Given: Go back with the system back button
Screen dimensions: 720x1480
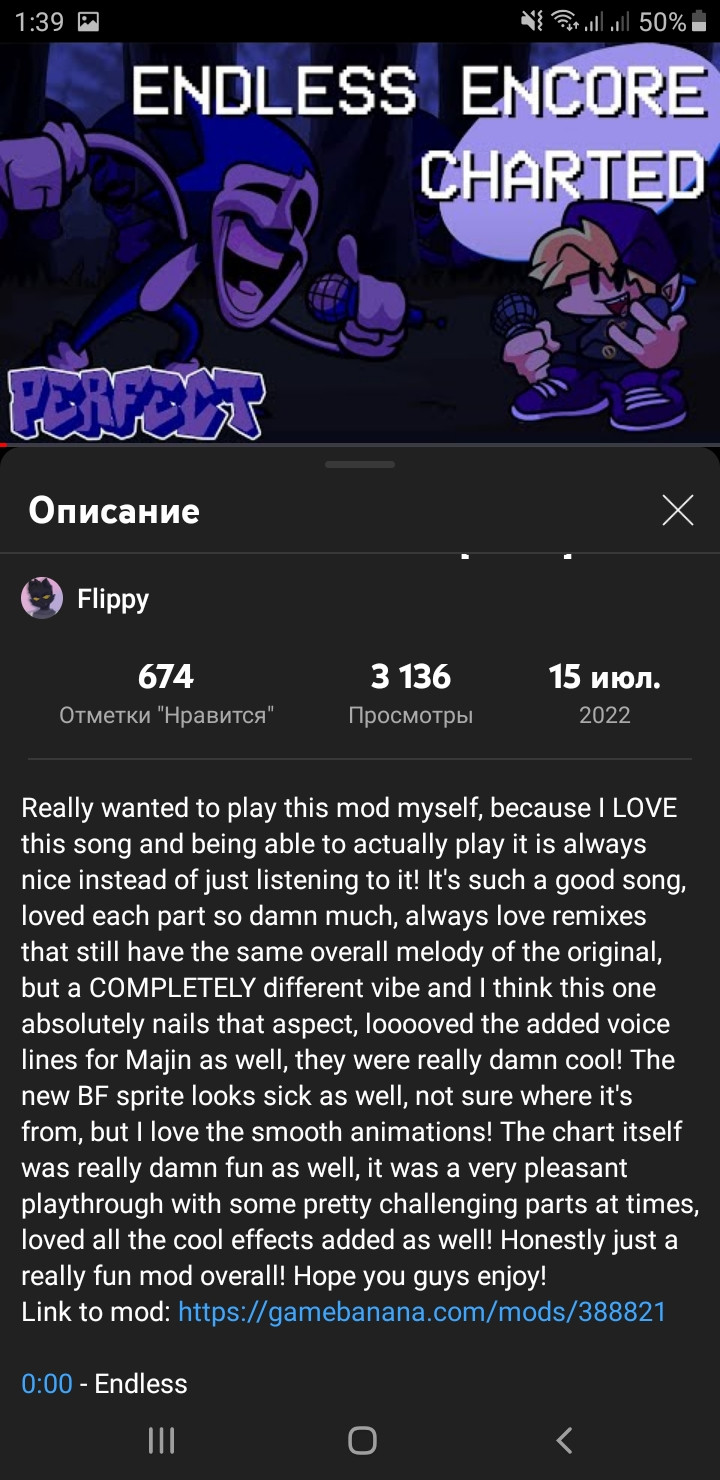Looking at the screenshot, I should (x=564, y=1440).
